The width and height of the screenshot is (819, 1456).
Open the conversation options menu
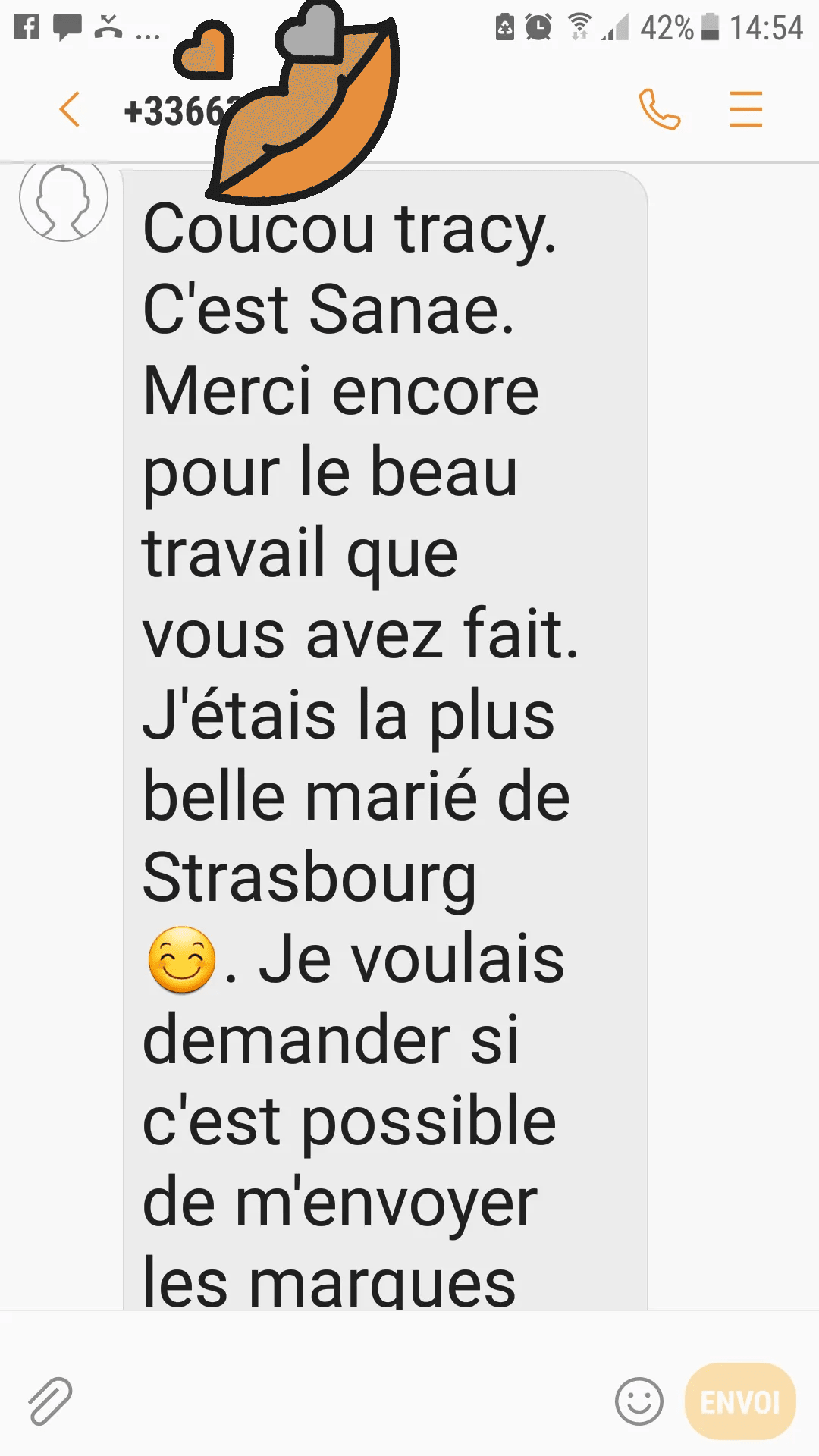tap(745, 110)
